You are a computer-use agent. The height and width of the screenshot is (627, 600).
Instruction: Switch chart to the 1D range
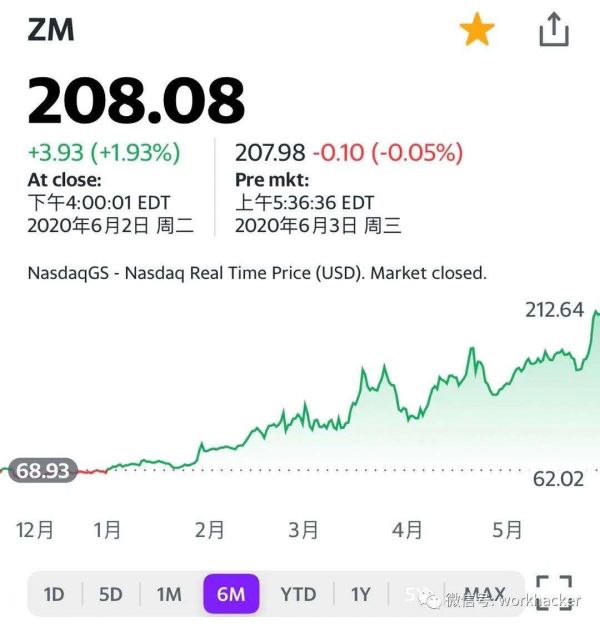point(54,594)
